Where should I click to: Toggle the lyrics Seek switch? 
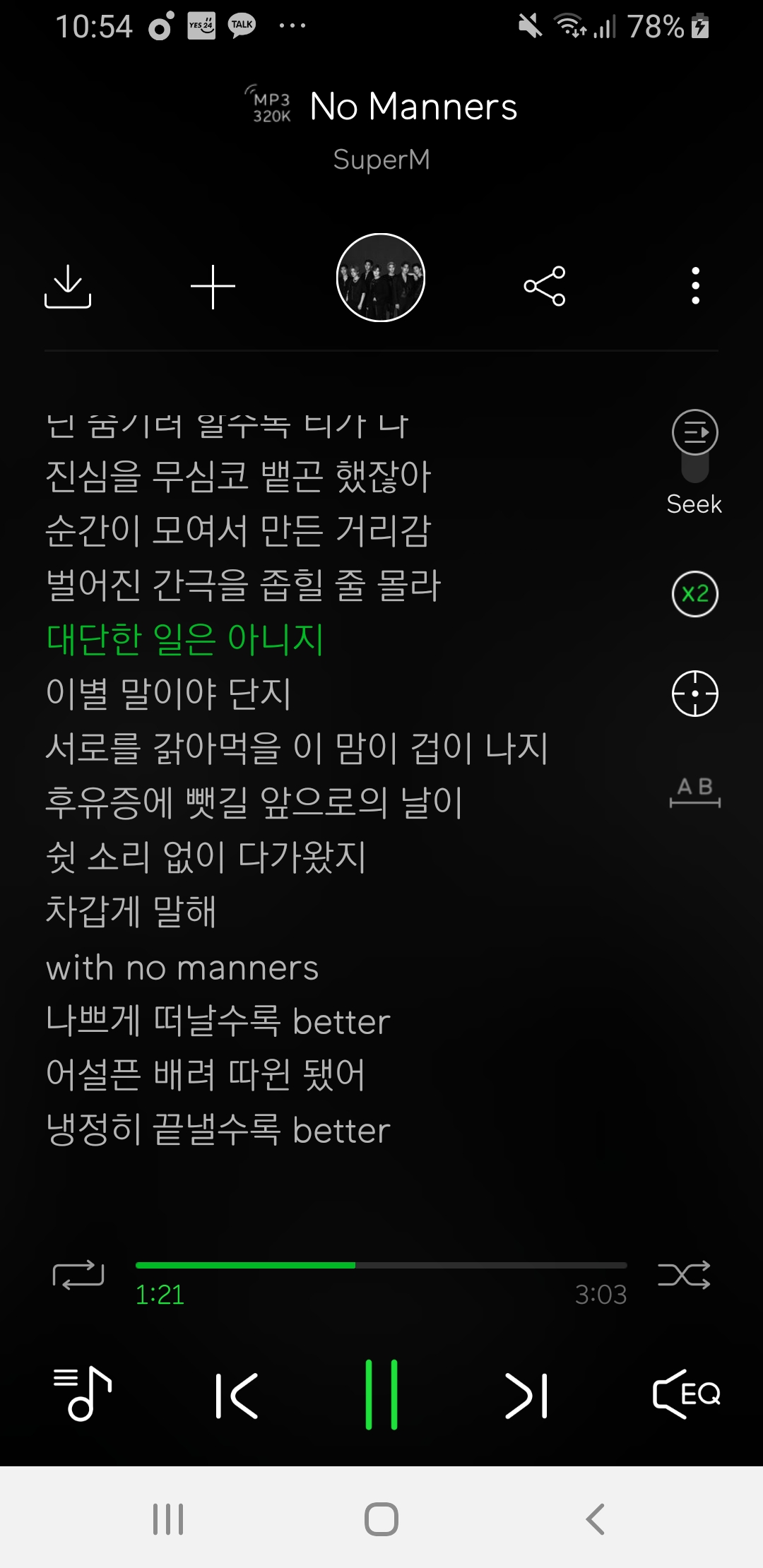coord(694,445)
